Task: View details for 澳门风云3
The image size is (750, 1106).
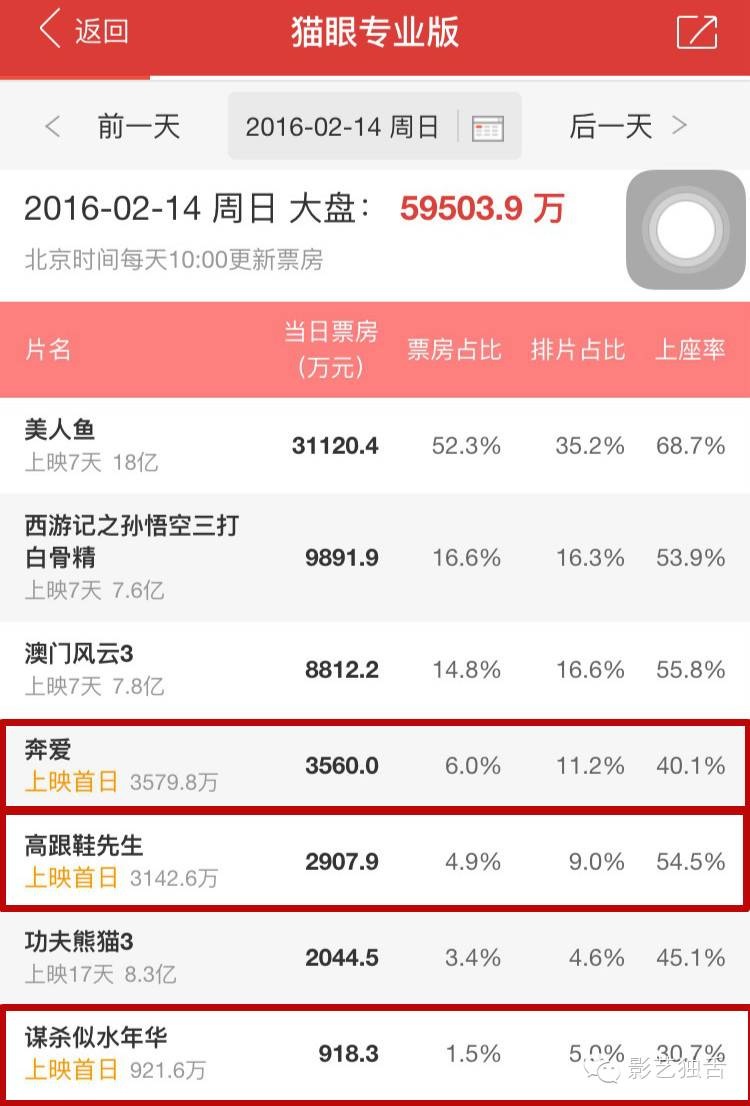Action: coord(374,669)
